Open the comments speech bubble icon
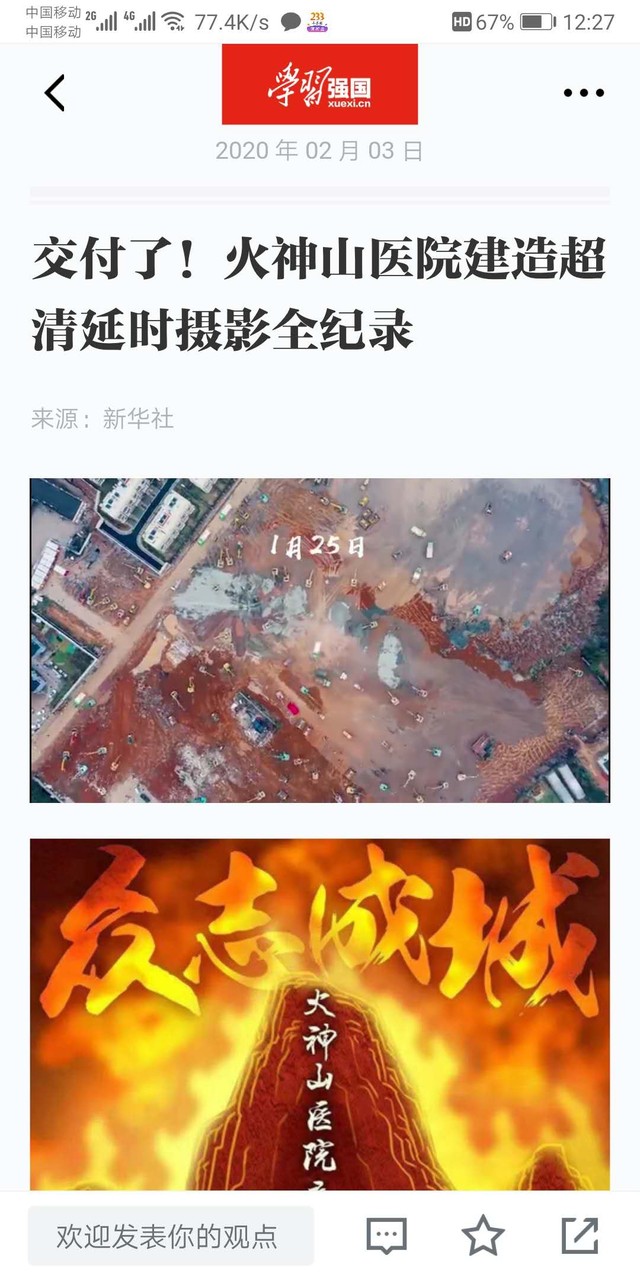The height and width of the screenshot is (1280, 640). (386, 1236)
